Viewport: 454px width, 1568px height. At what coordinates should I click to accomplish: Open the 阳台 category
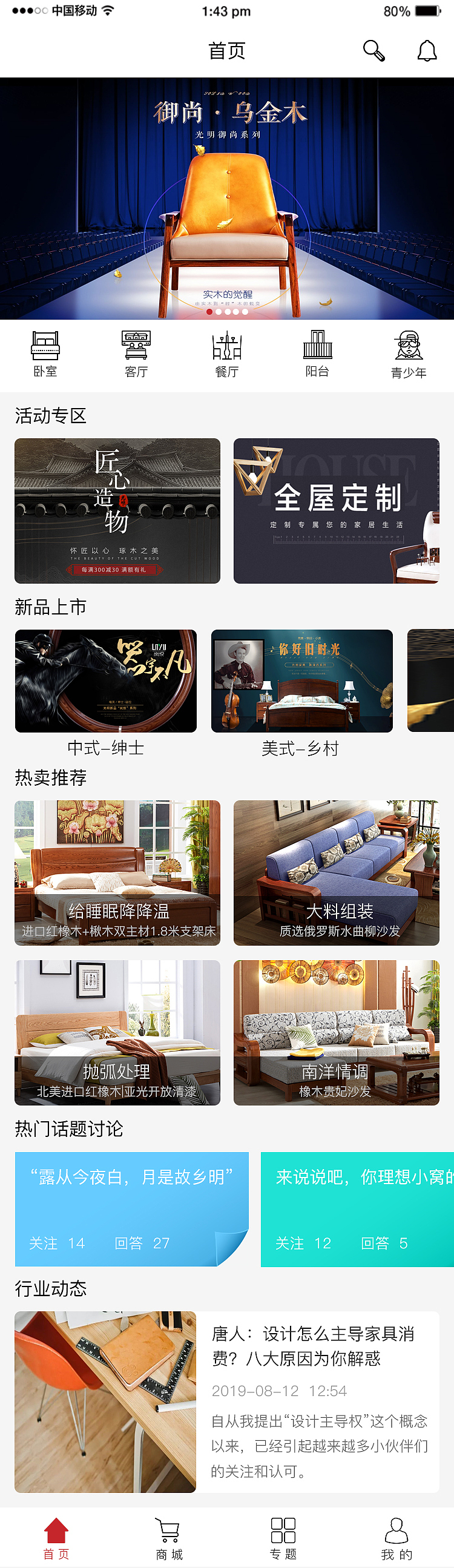pos(318,354)
